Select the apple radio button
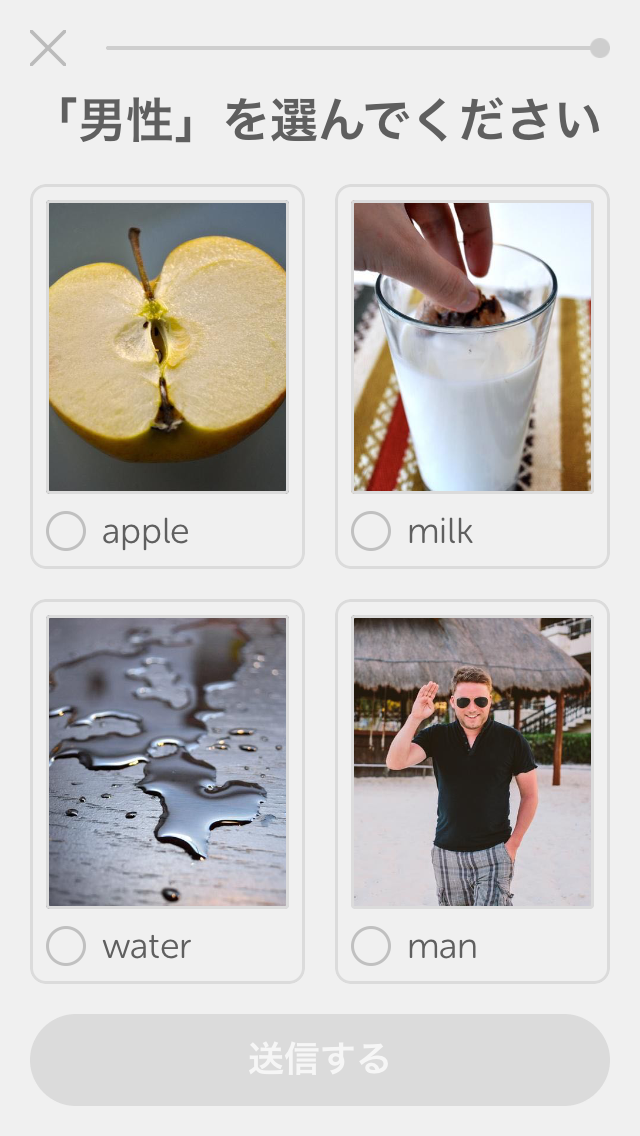Screen dimensions: 640x1136 [x=66, y=531]
